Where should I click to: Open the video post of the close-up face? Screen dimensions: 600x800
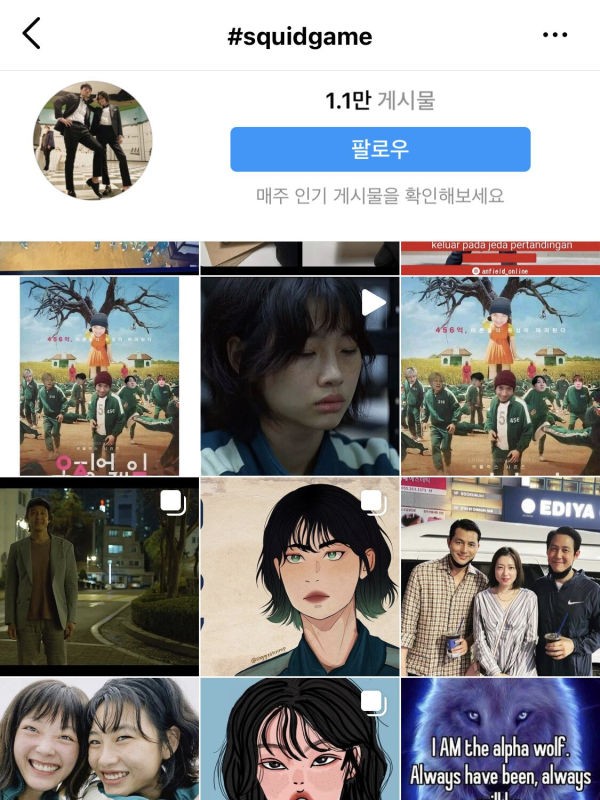(299, 376)
